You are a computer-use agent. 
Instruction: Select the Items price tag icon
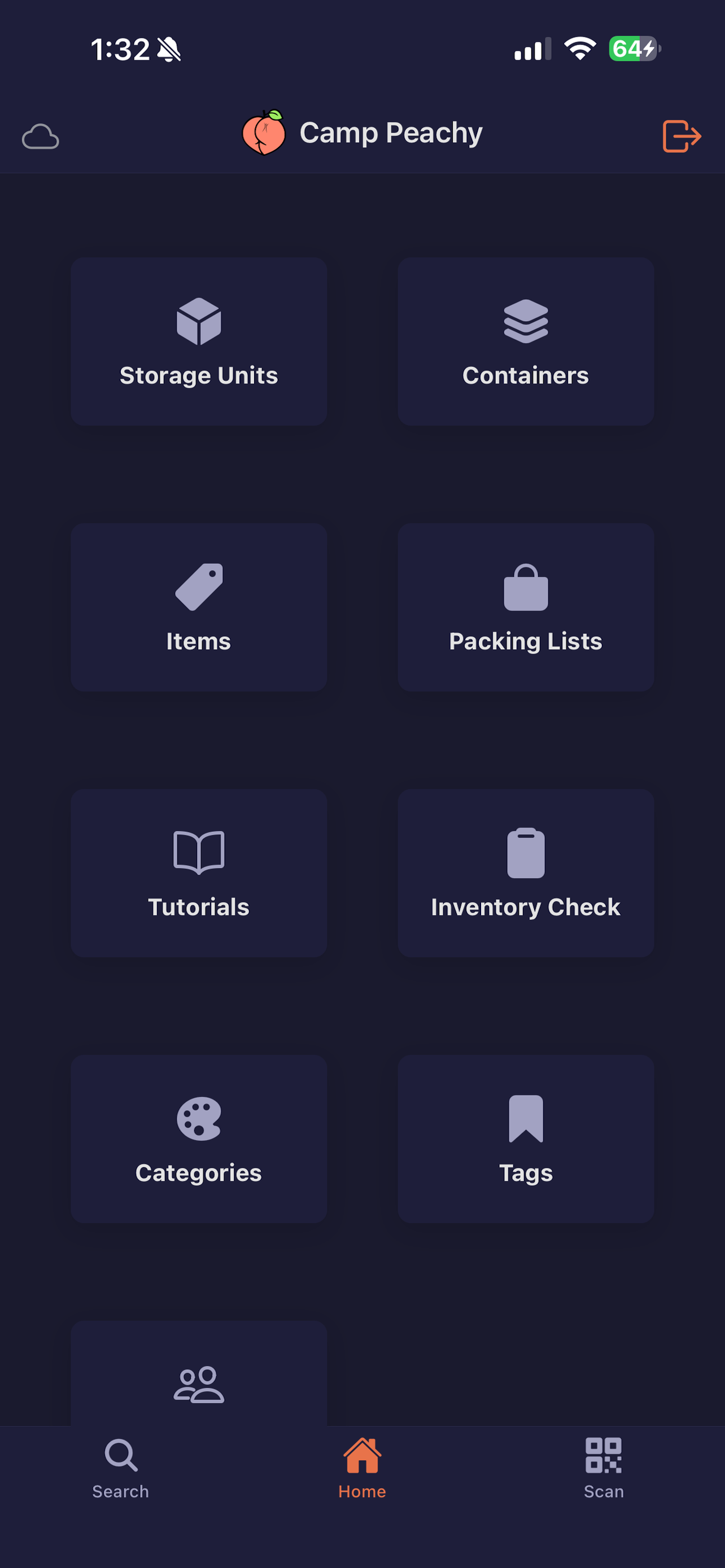(198, 588)
